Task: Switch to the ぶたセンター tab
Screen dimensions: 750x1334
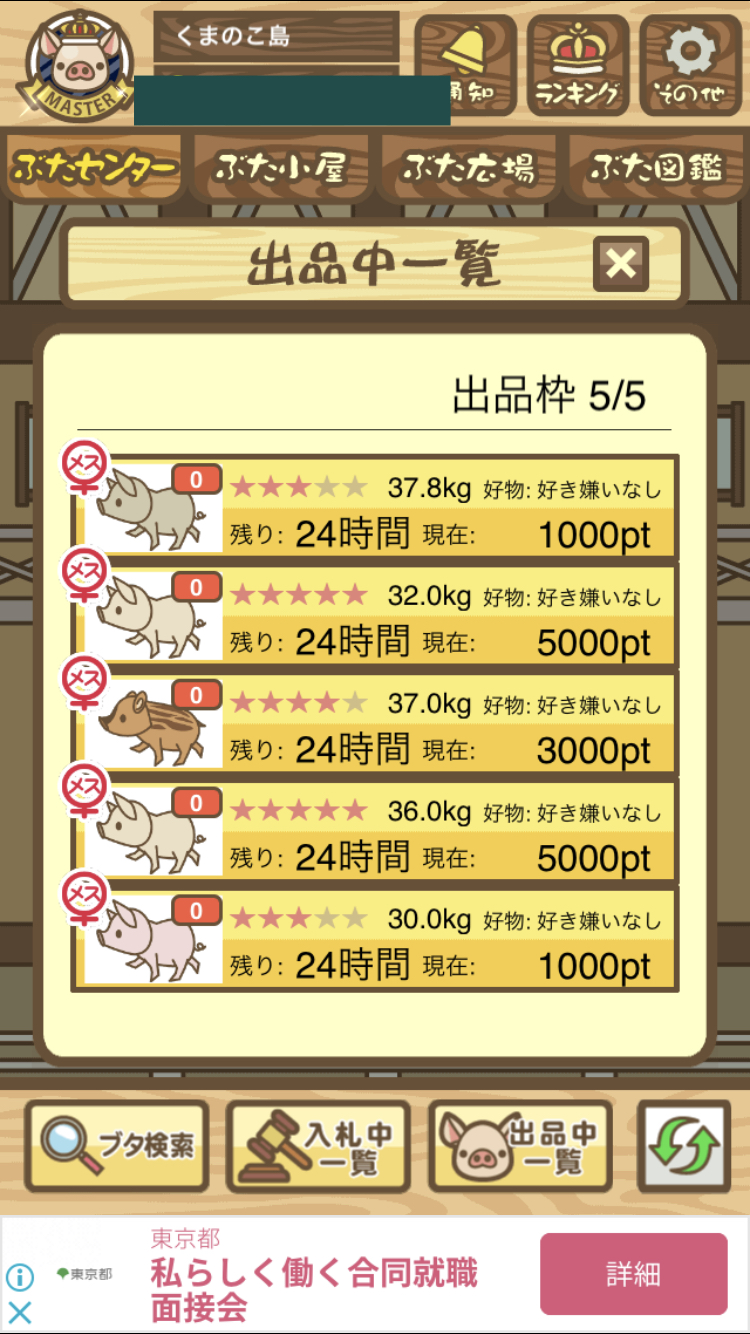Action: point(95,167)
